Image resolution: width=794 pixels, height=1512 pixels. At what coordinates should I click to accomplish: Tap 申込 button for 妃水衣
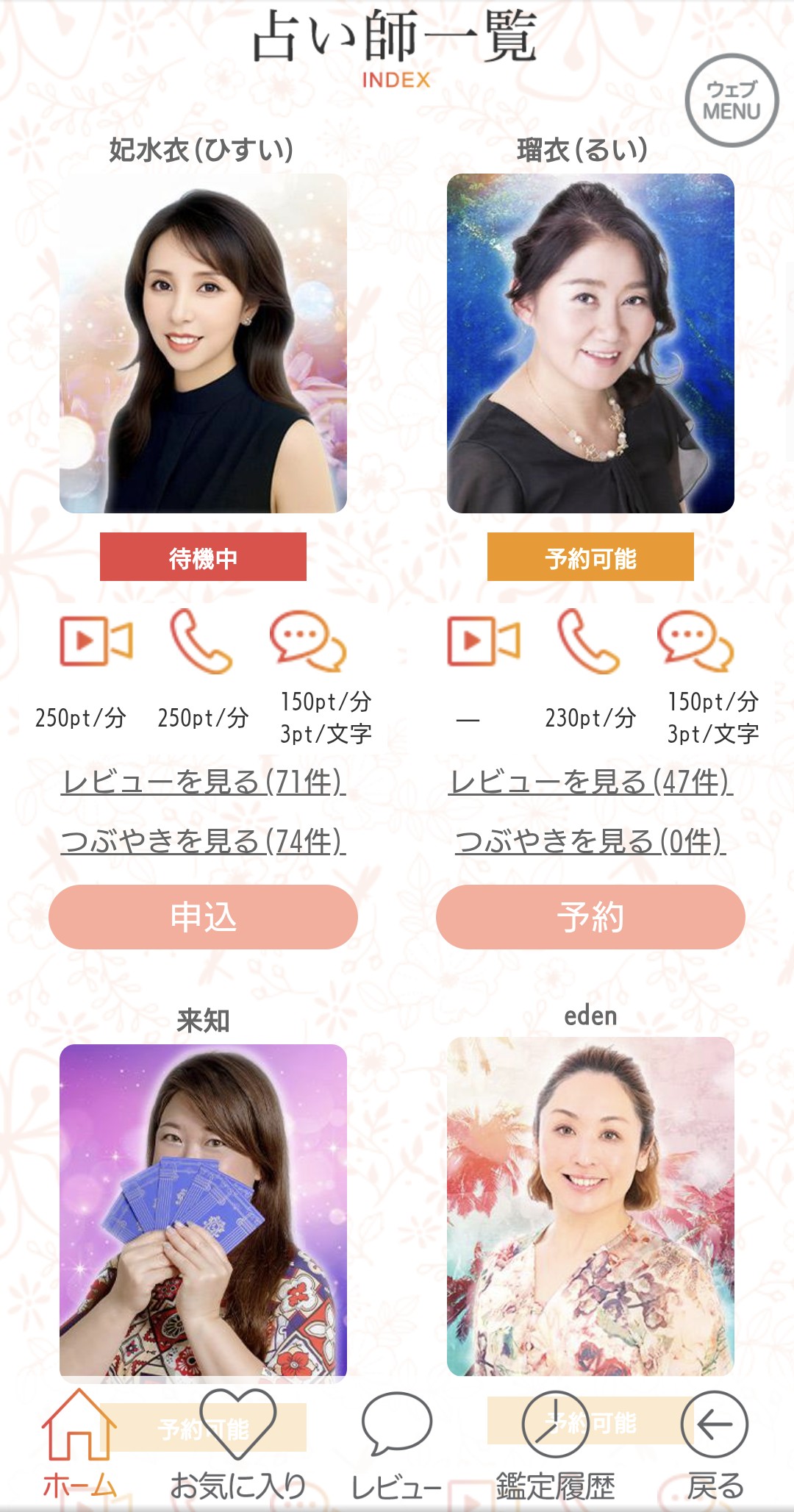click(x=203, y=917)
